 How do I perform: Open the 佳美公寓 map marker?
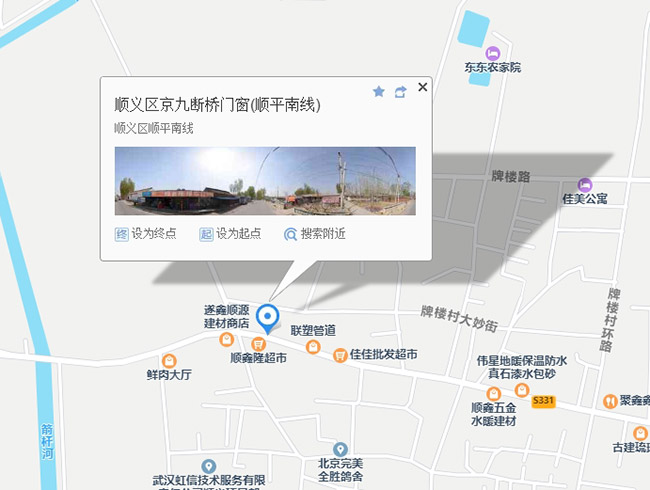tap(585, 184)
